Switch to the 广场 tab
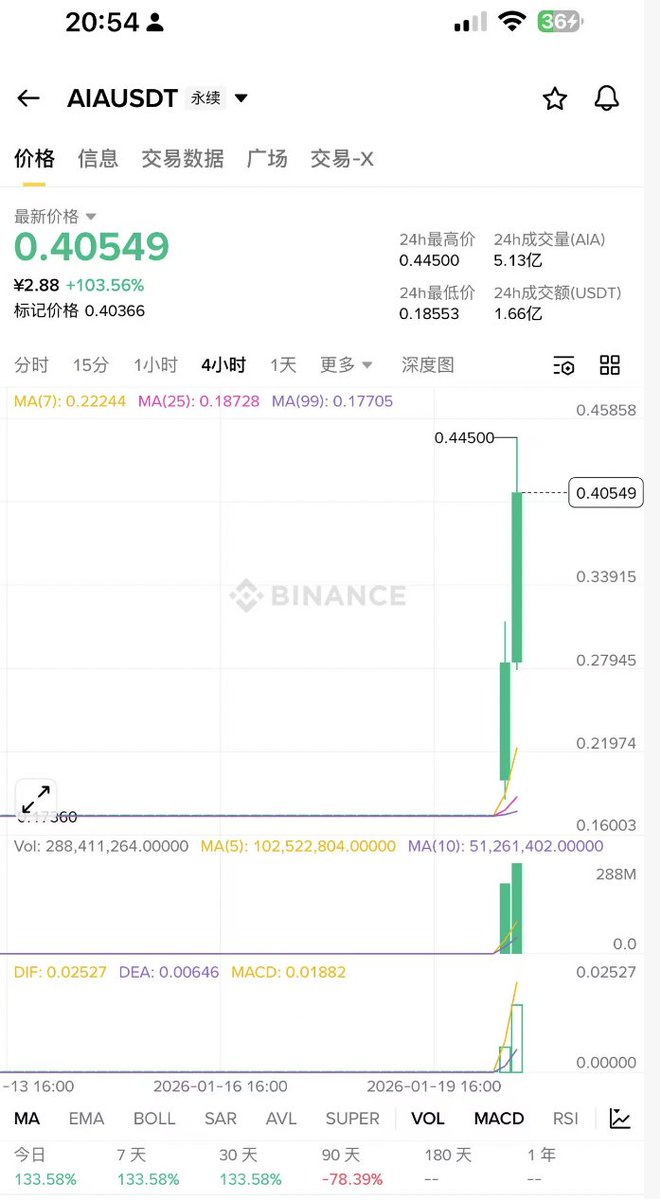The width and height of the screenshot is (661, 1200). (267, 158)
